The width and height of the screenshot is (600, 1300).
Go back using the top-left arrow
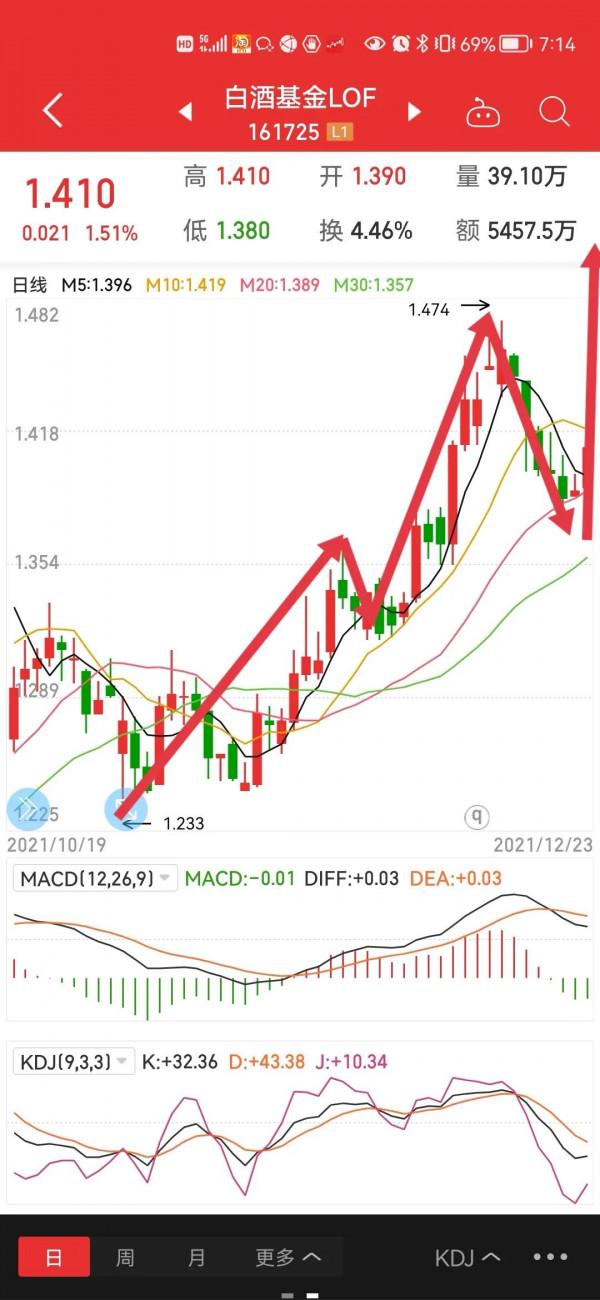click(53, 111)
